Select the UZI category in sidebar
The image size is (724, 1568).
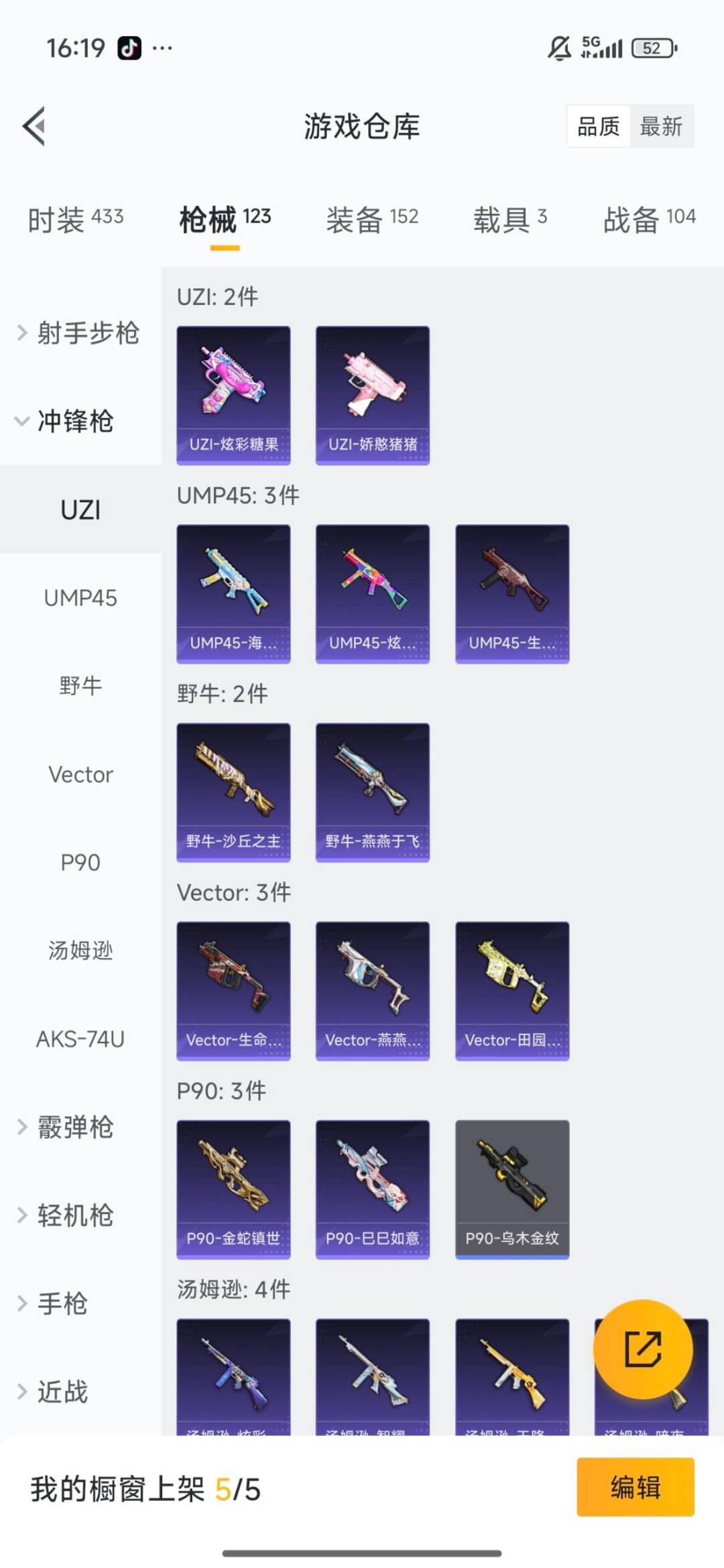80,509
